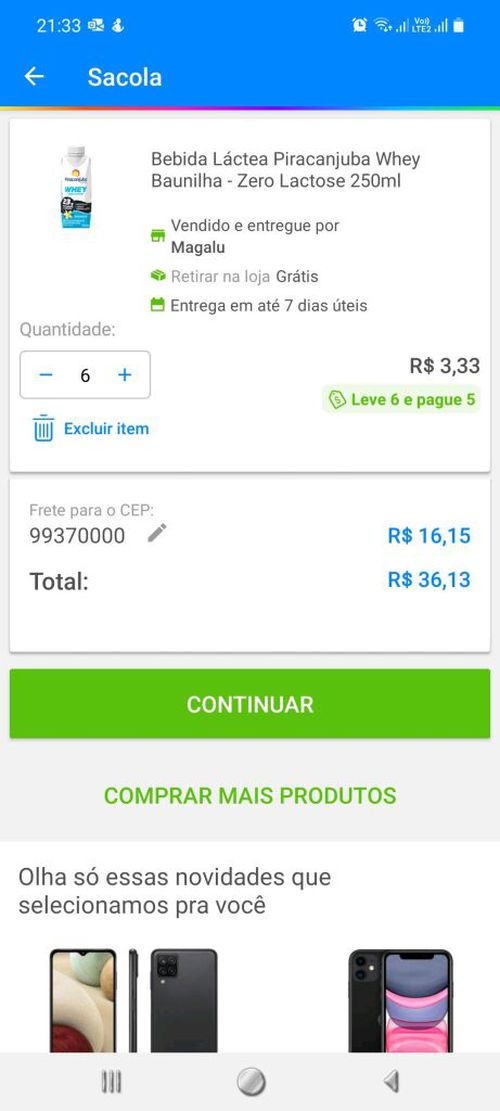Tap Excluir item to remove the product
Image resolution: width=500 pixels, height=1111 pixels.
tap(91, 429)
